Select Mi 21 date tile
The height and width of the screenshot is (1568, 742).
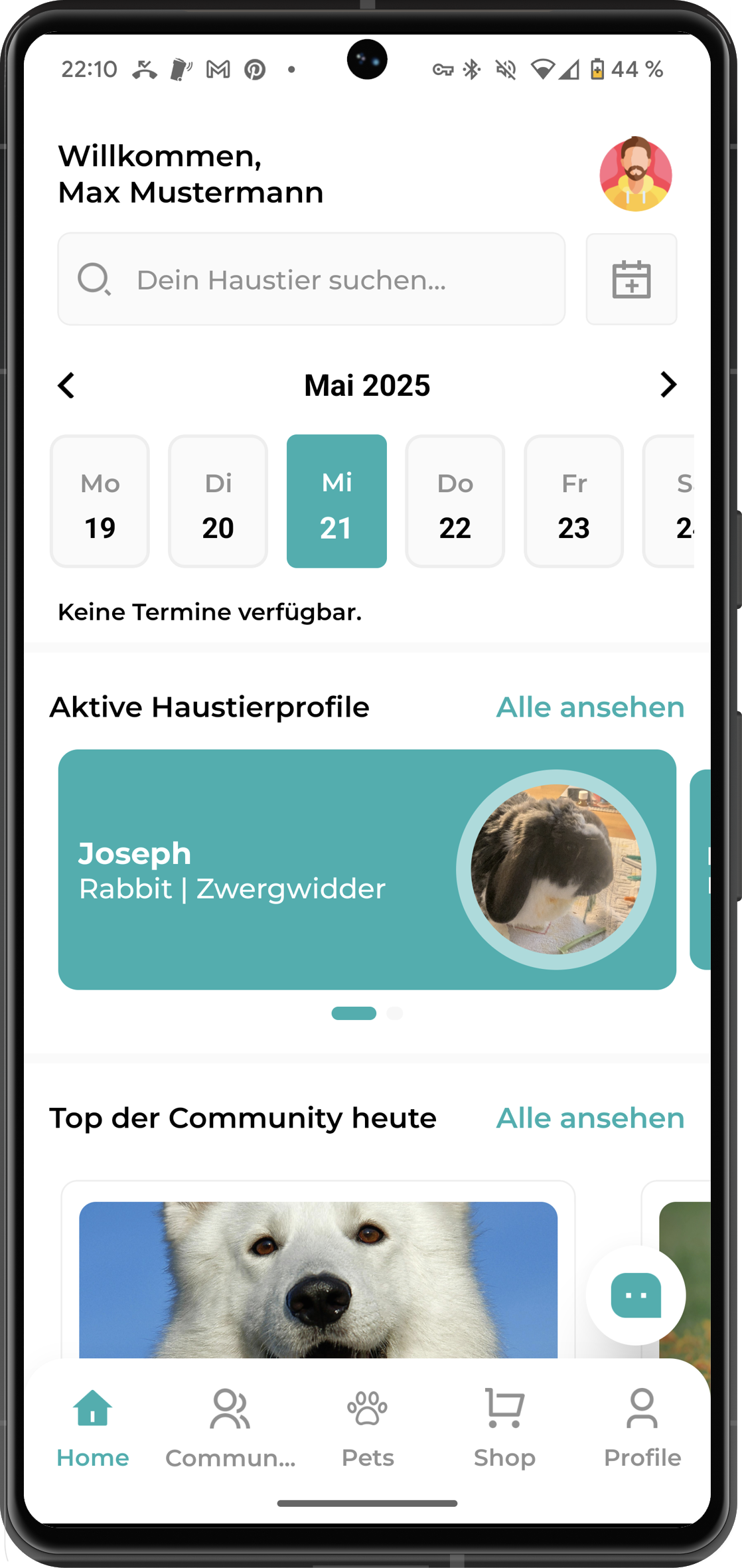click(336, 501)
